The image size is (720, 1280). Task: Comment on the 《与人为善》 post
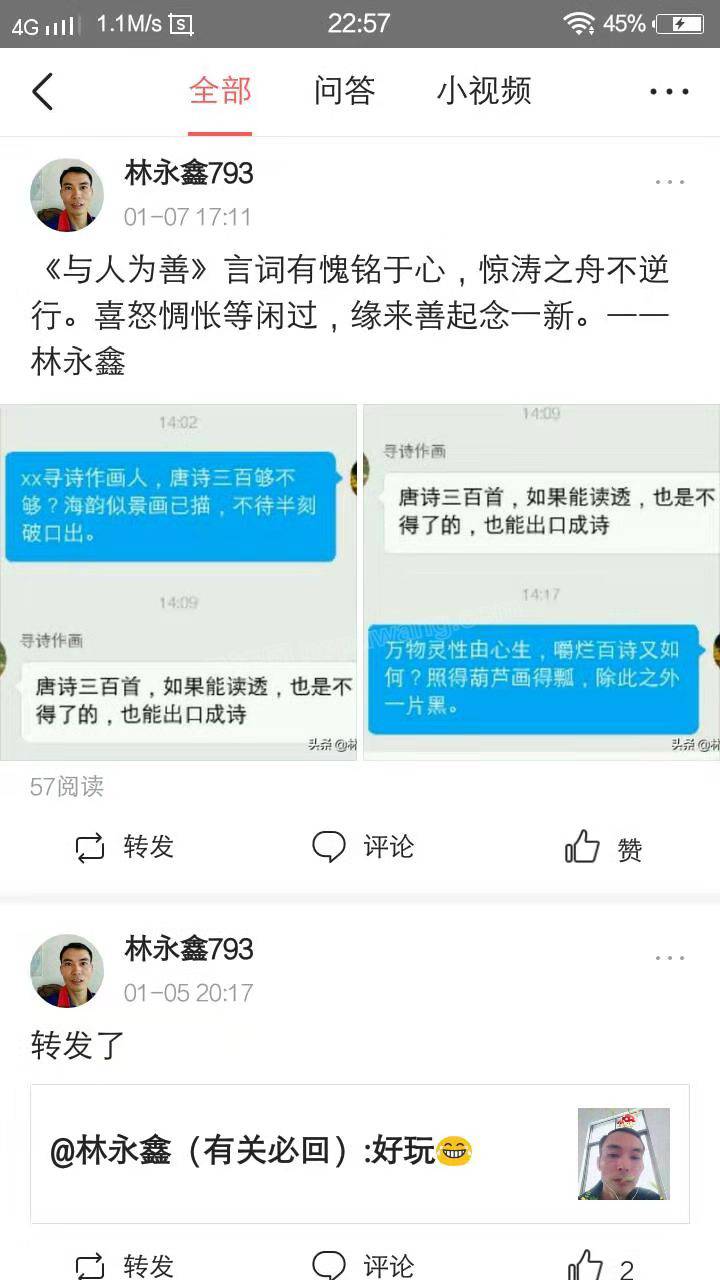(362, 848)
